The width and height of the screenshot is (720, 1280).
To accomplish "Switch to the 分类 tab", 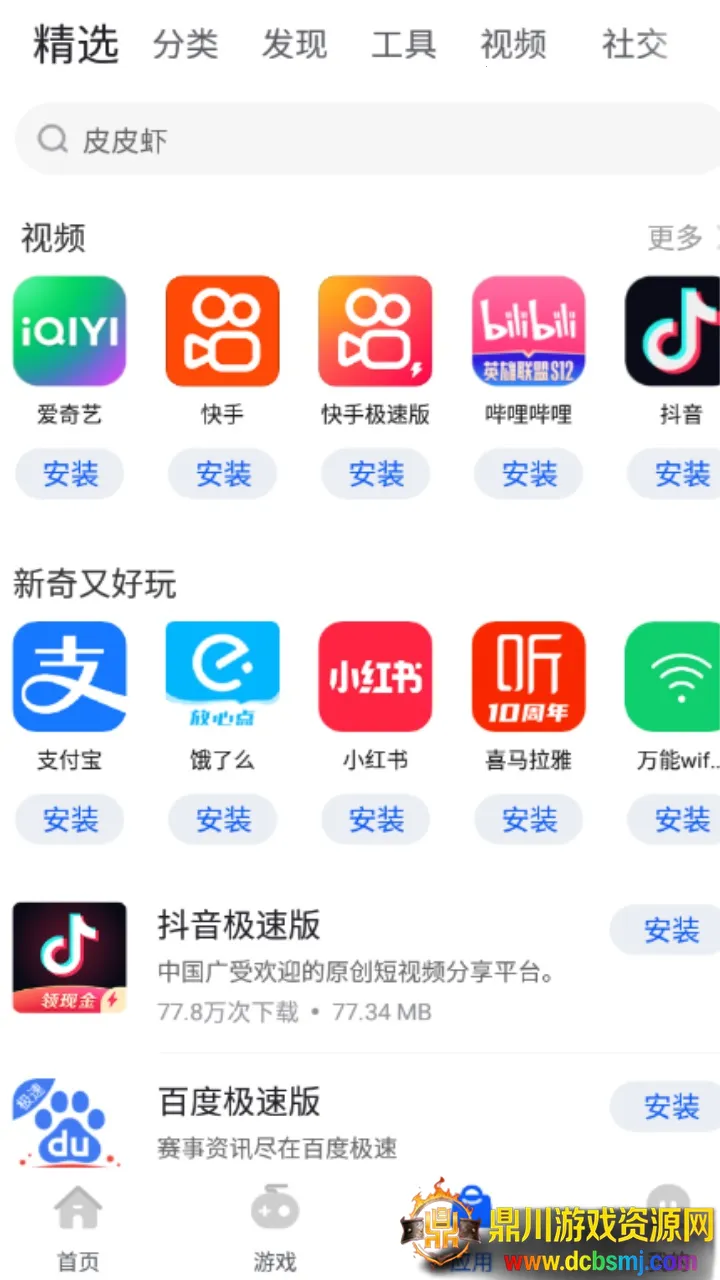I will 185,44.
